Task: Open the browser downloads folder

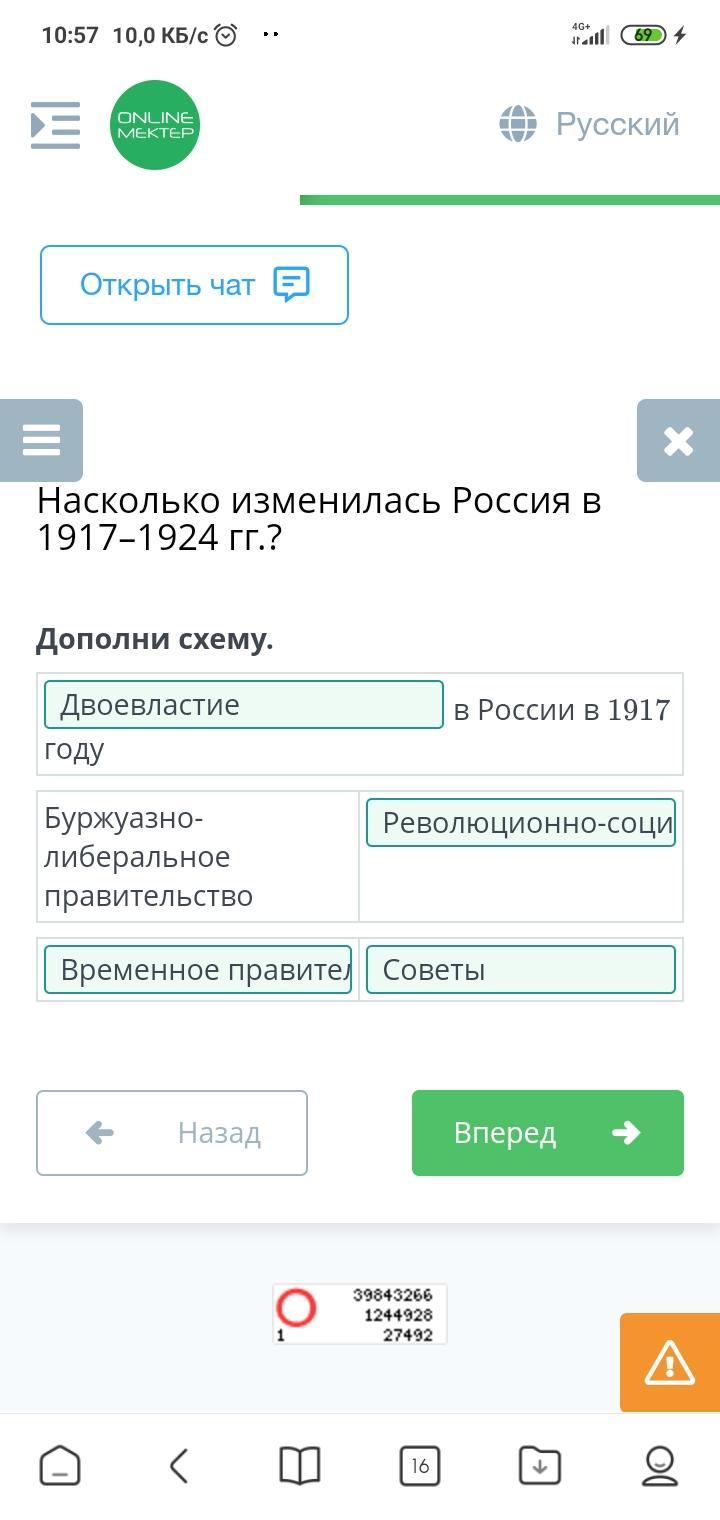Action: tap(540, 1466)
